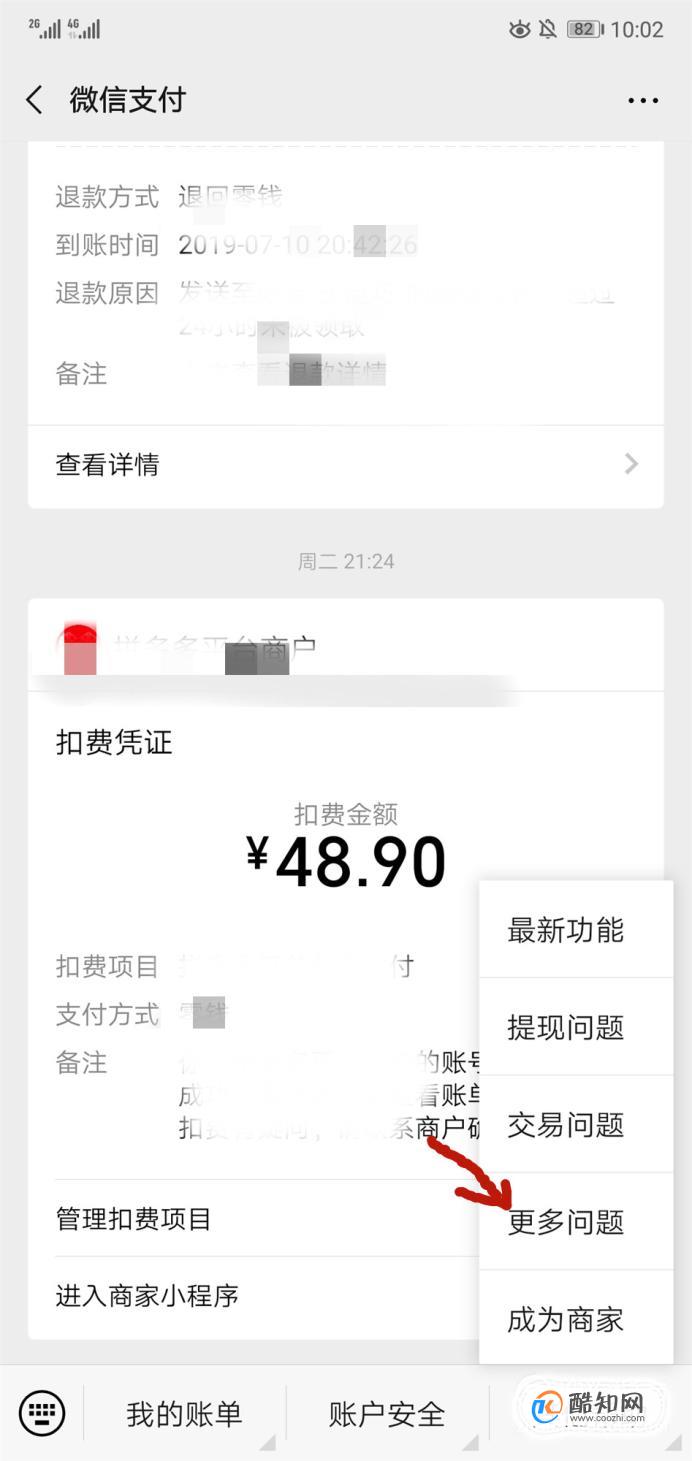Tap 进入商家小程序

click(x=255, y=1296)
